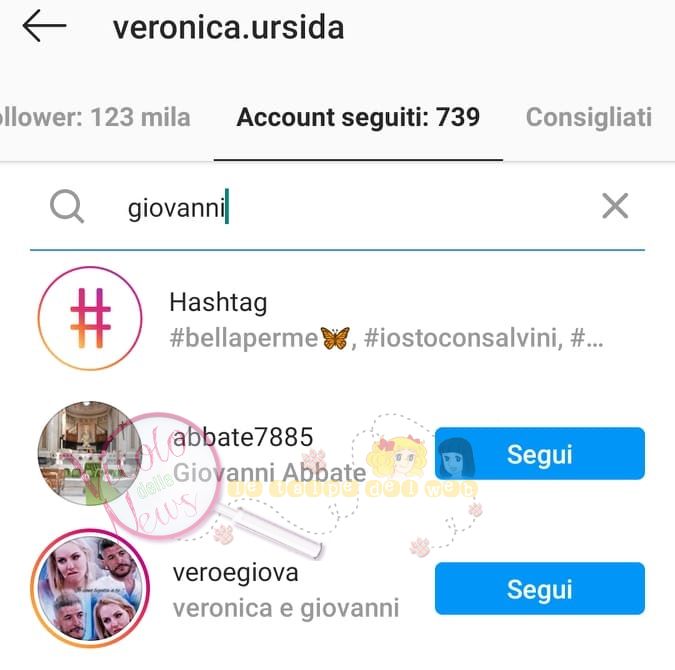This screenshot has height=670, width=675.
Task: Switch to the Follower tab
Action: click(95, 117)
